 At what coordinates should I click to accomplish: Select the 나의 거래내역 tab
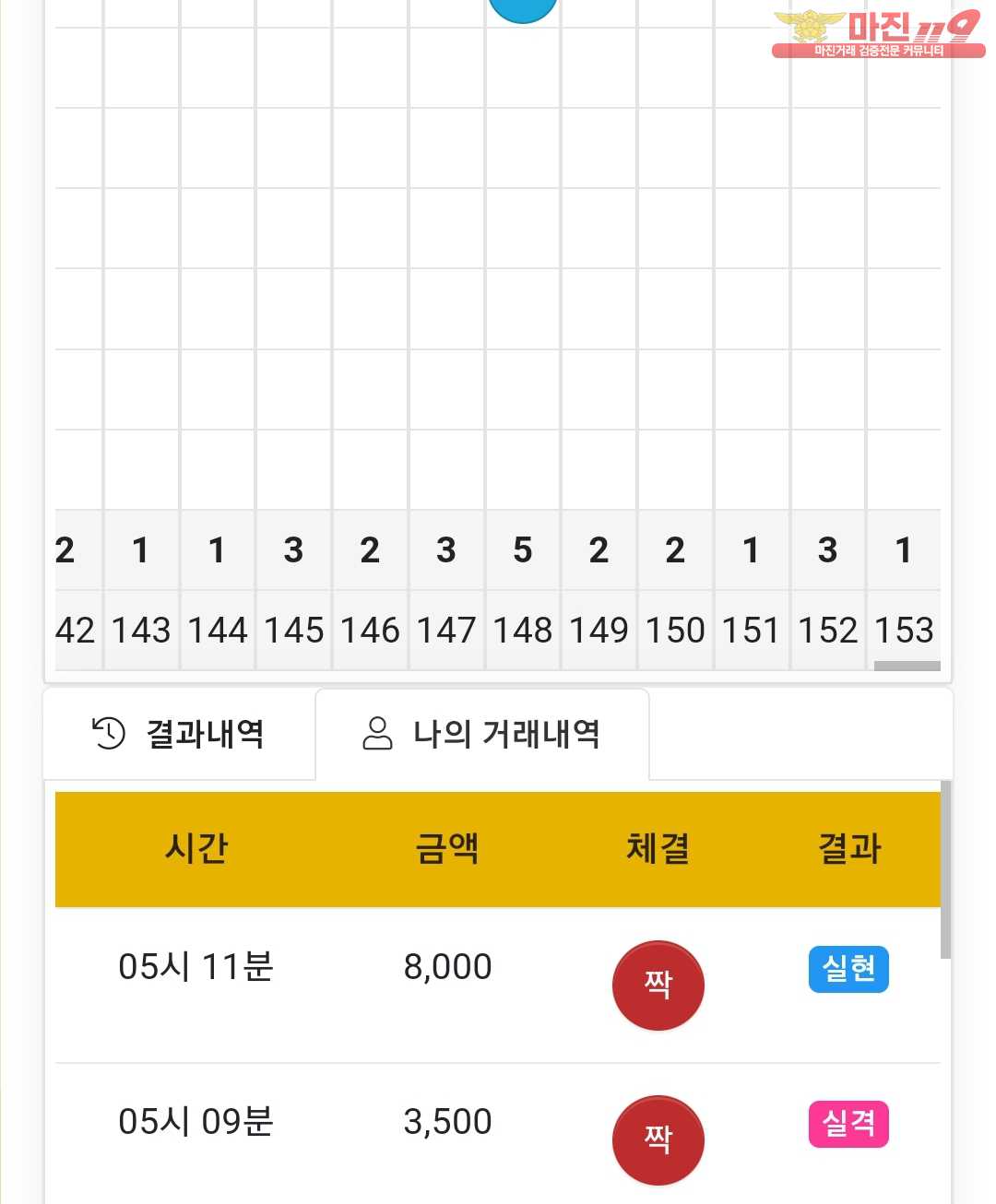[x=482, y=734]
